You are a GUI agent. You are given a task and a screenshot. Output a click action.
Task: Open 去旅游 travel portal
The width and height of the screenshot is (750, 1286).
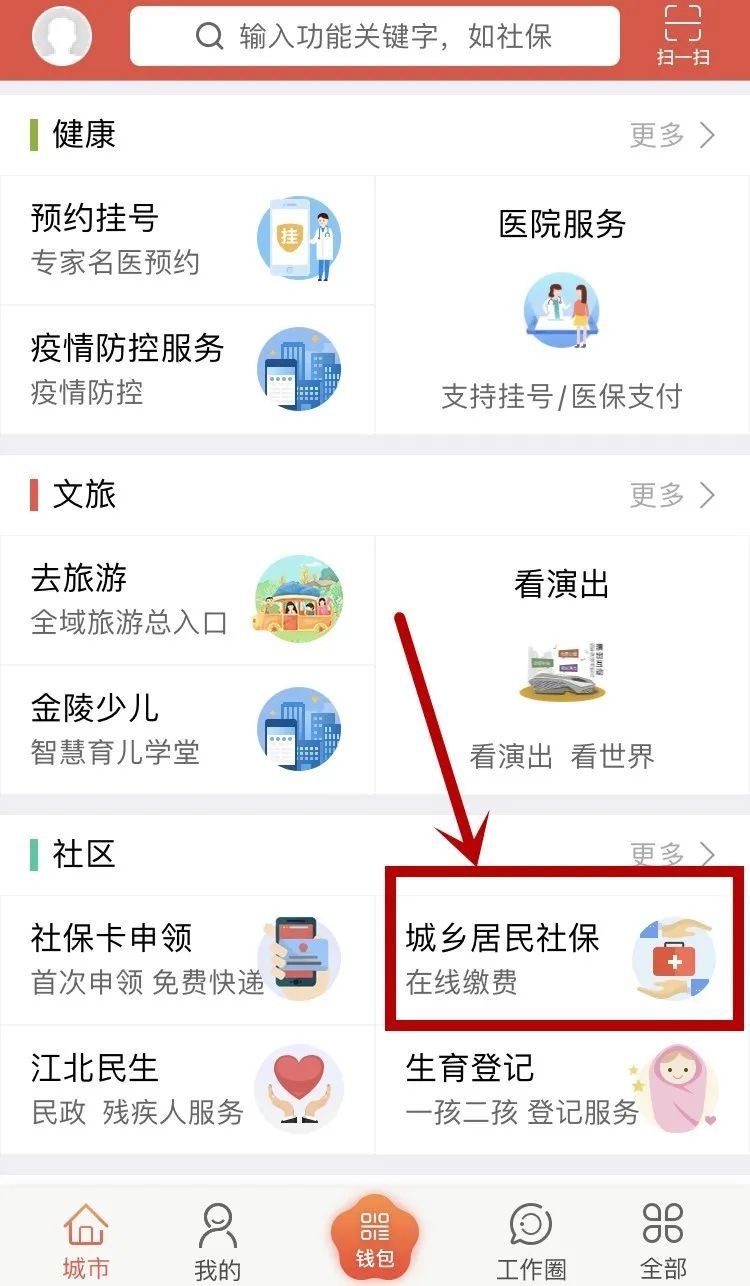tap(187, 600)
